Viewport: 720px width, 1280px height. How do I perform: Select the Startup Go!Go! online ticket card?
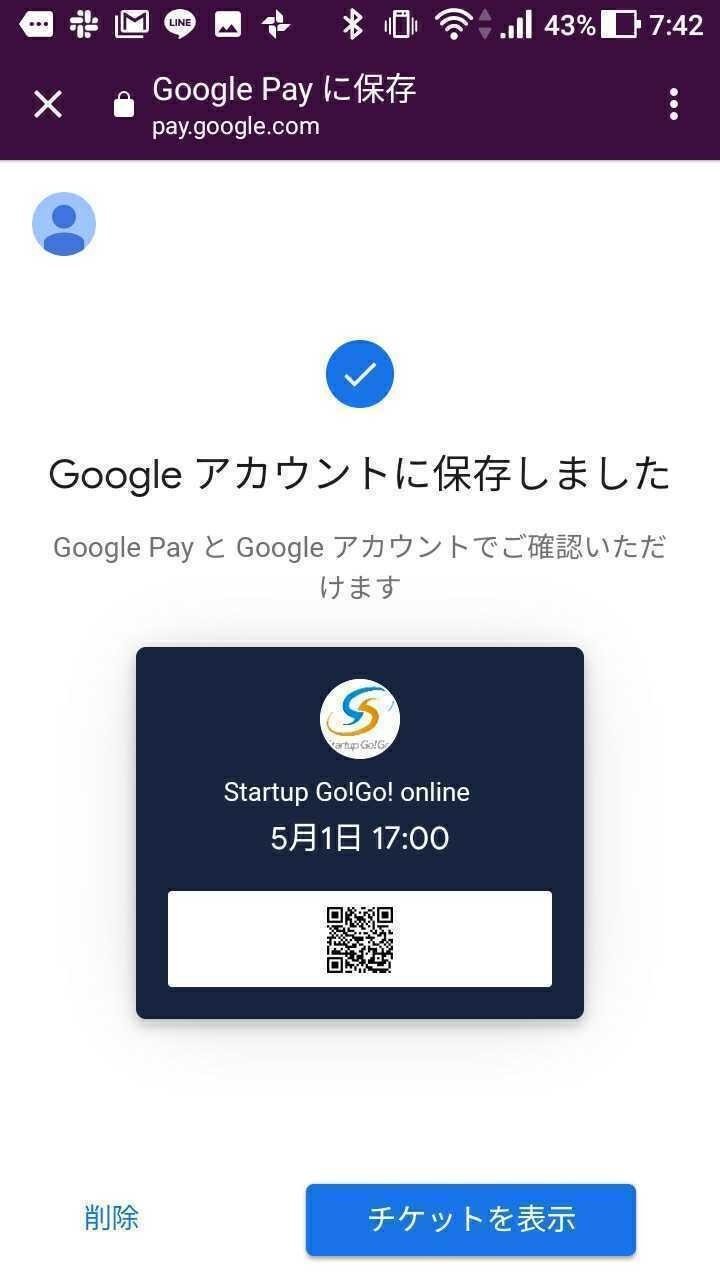point(360,832)
